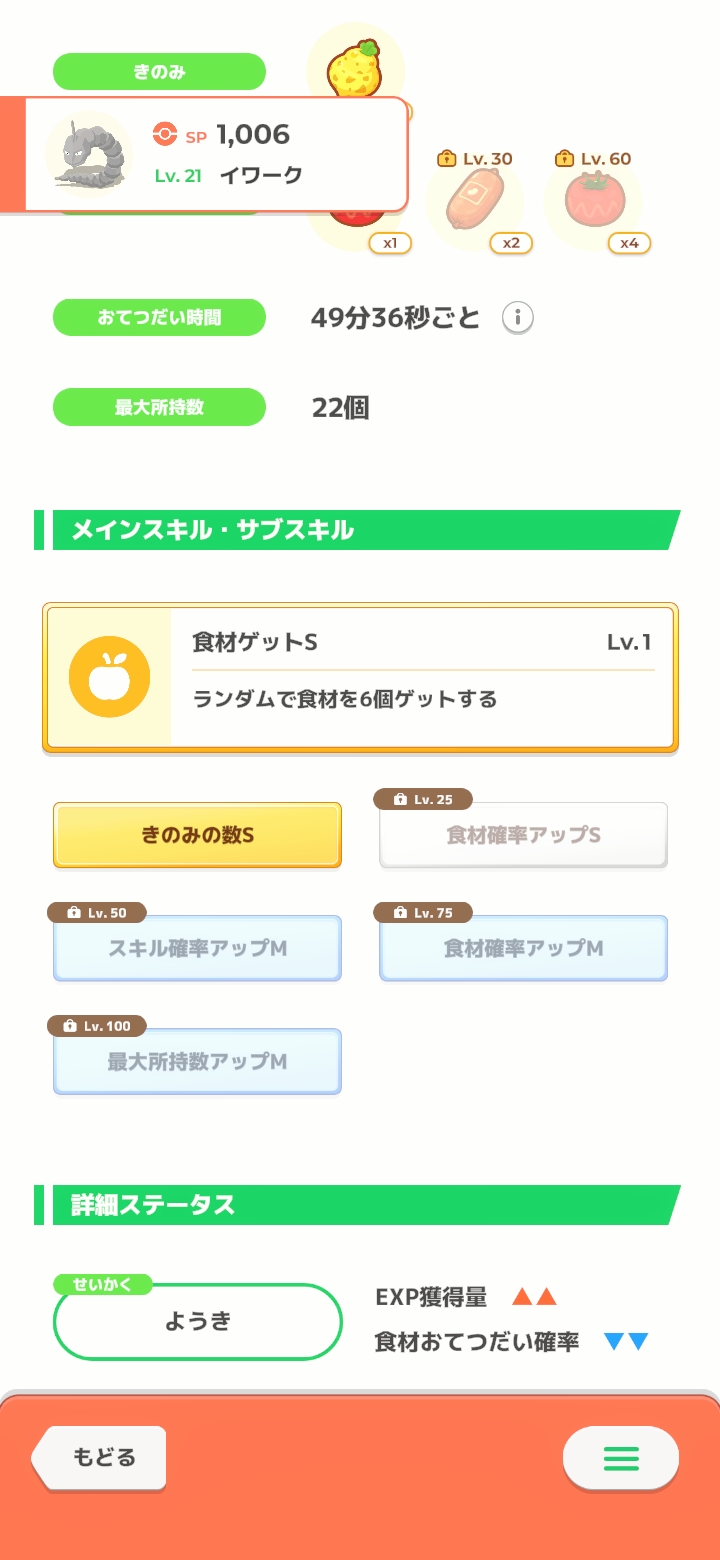Tap the もどる back button
This screenshot has width=720, height=1560.
click(100, 1458)
